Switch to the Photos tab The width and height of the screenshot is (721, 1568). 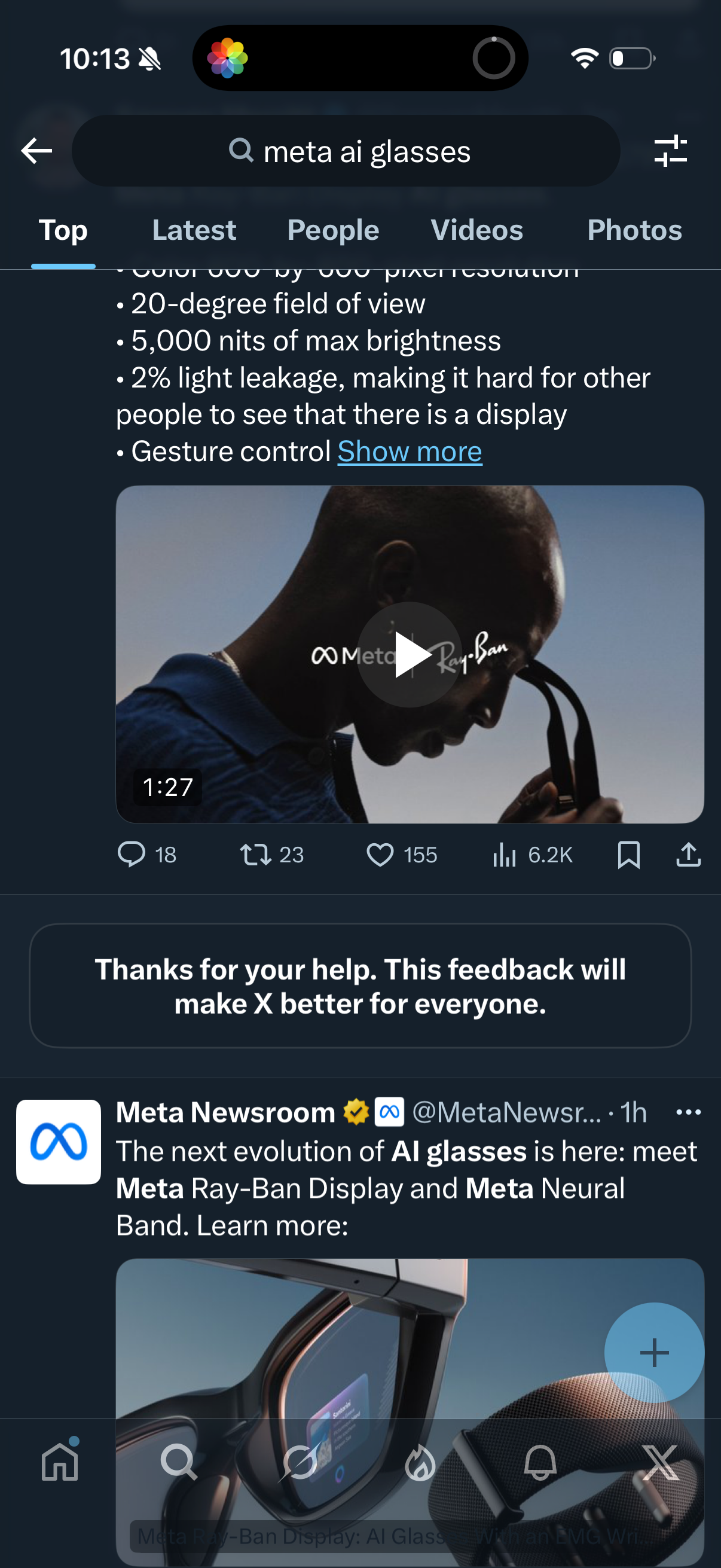pos(634,231)
